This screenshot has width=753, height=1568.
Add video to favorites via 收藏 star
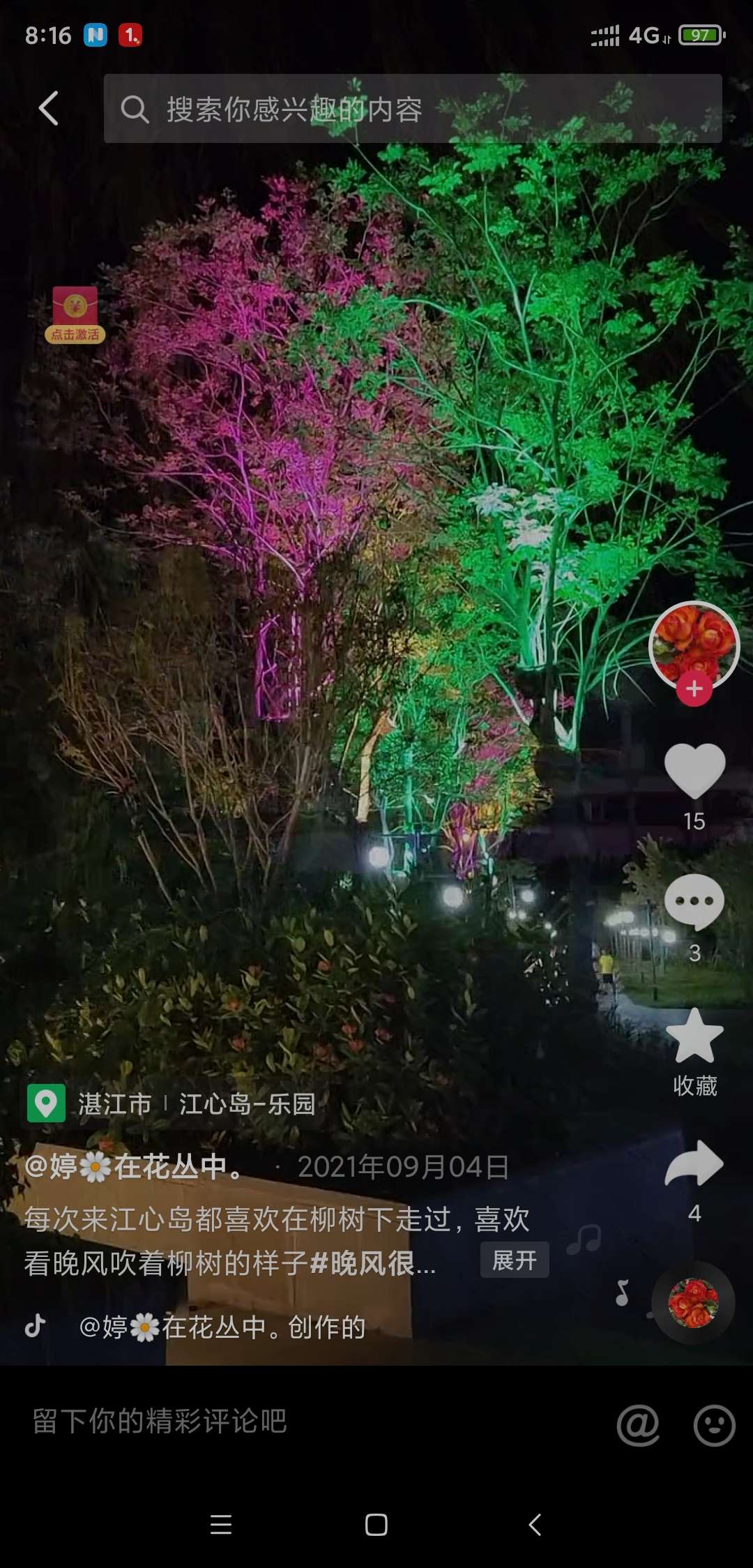pyautogui.click(x=694, y=1037)
